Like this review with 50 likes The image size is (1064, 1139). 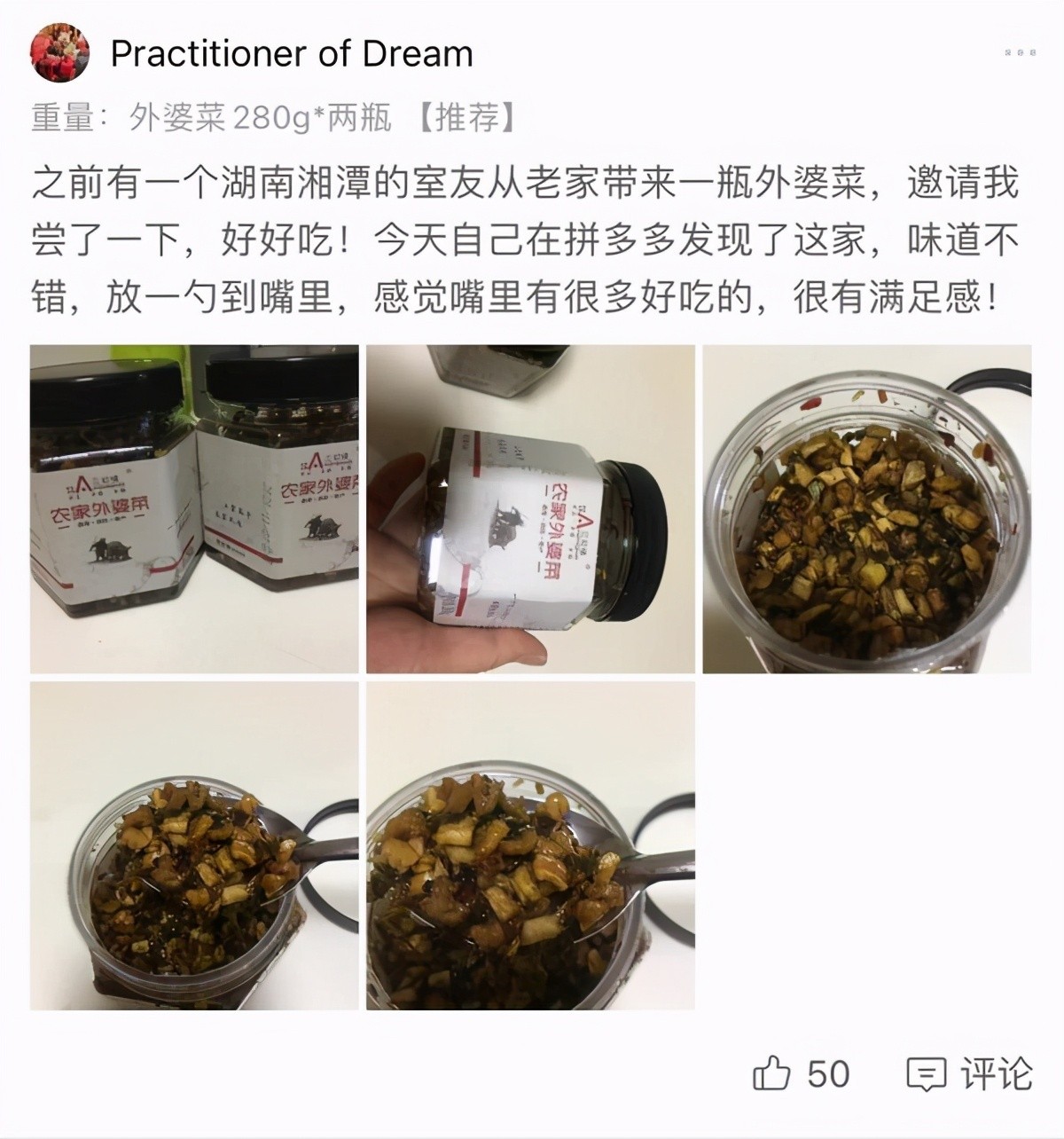[x=771, y=1074]
